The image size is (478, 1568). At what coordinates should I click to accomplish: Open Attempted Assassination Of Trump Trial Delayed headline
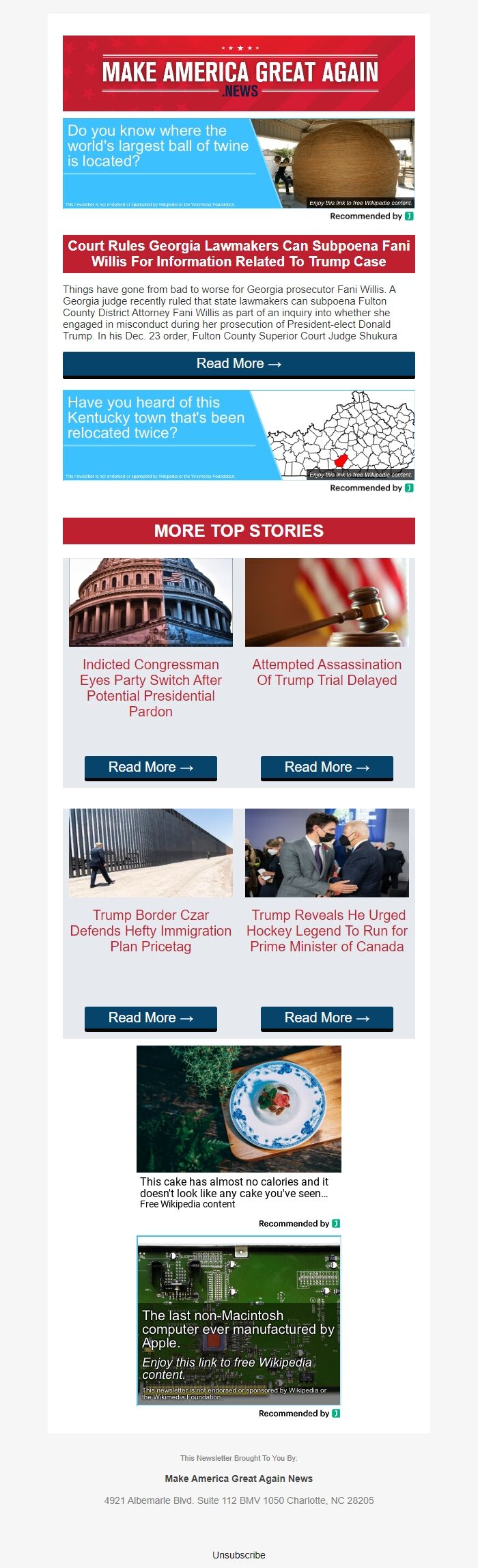(x=326, y=672)
